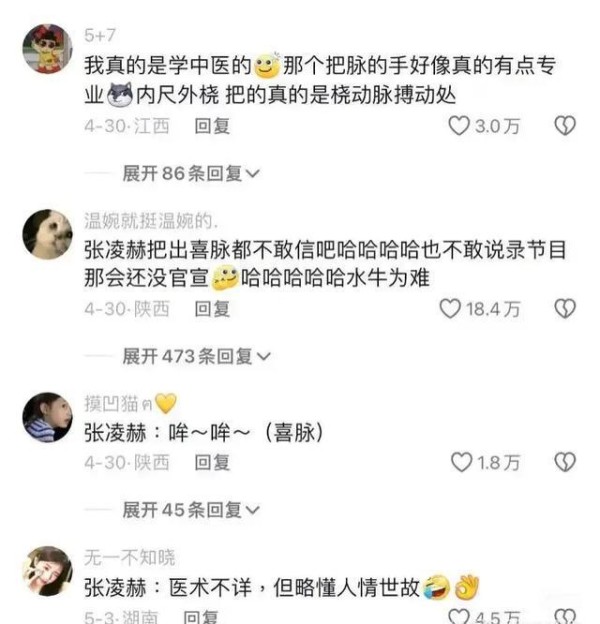Expand the 473 replies
The height and width of the screenshot is (624, 600).
(196, 356)
